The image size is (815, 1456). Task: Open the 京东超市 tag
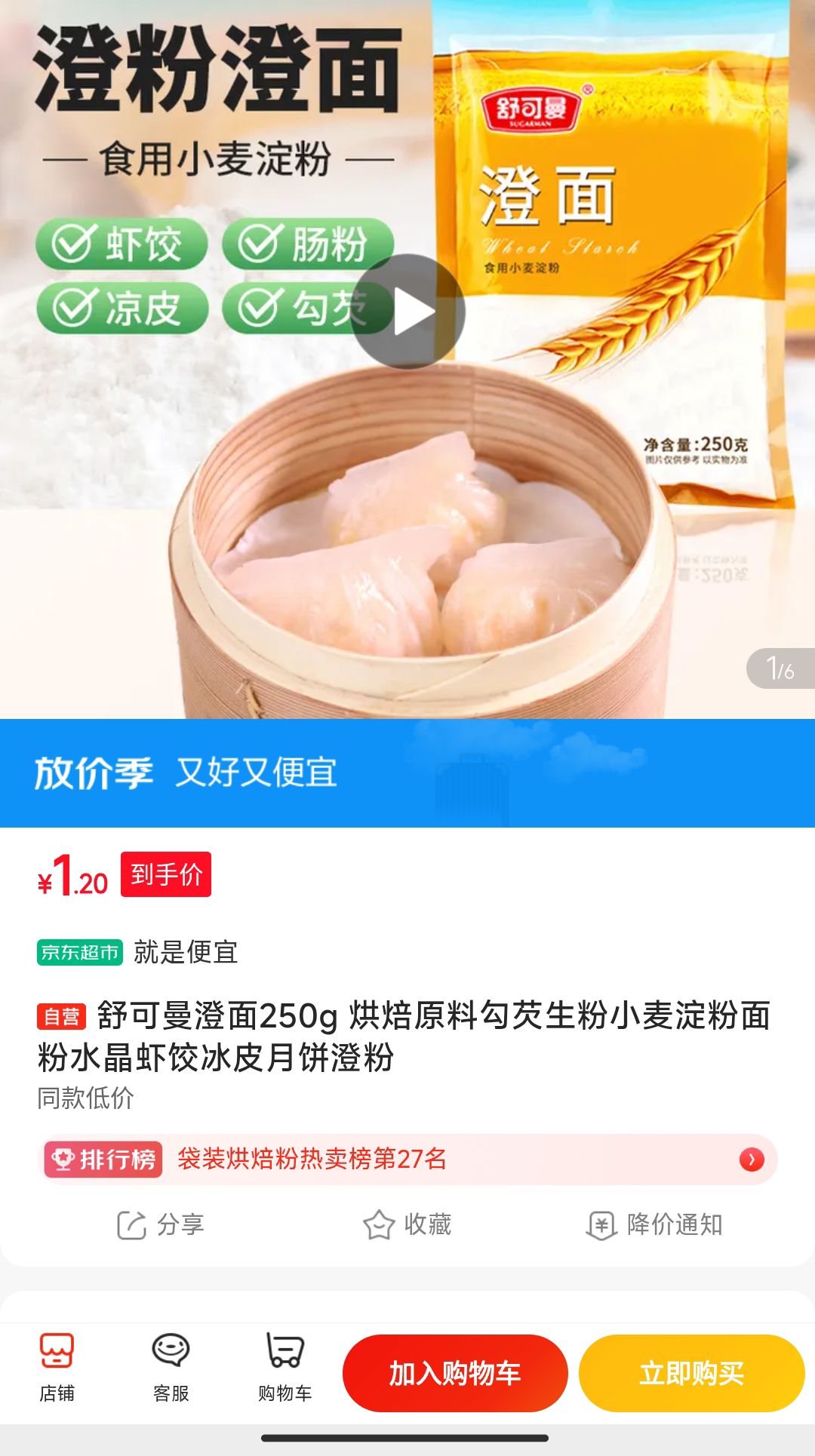(80, 952)
